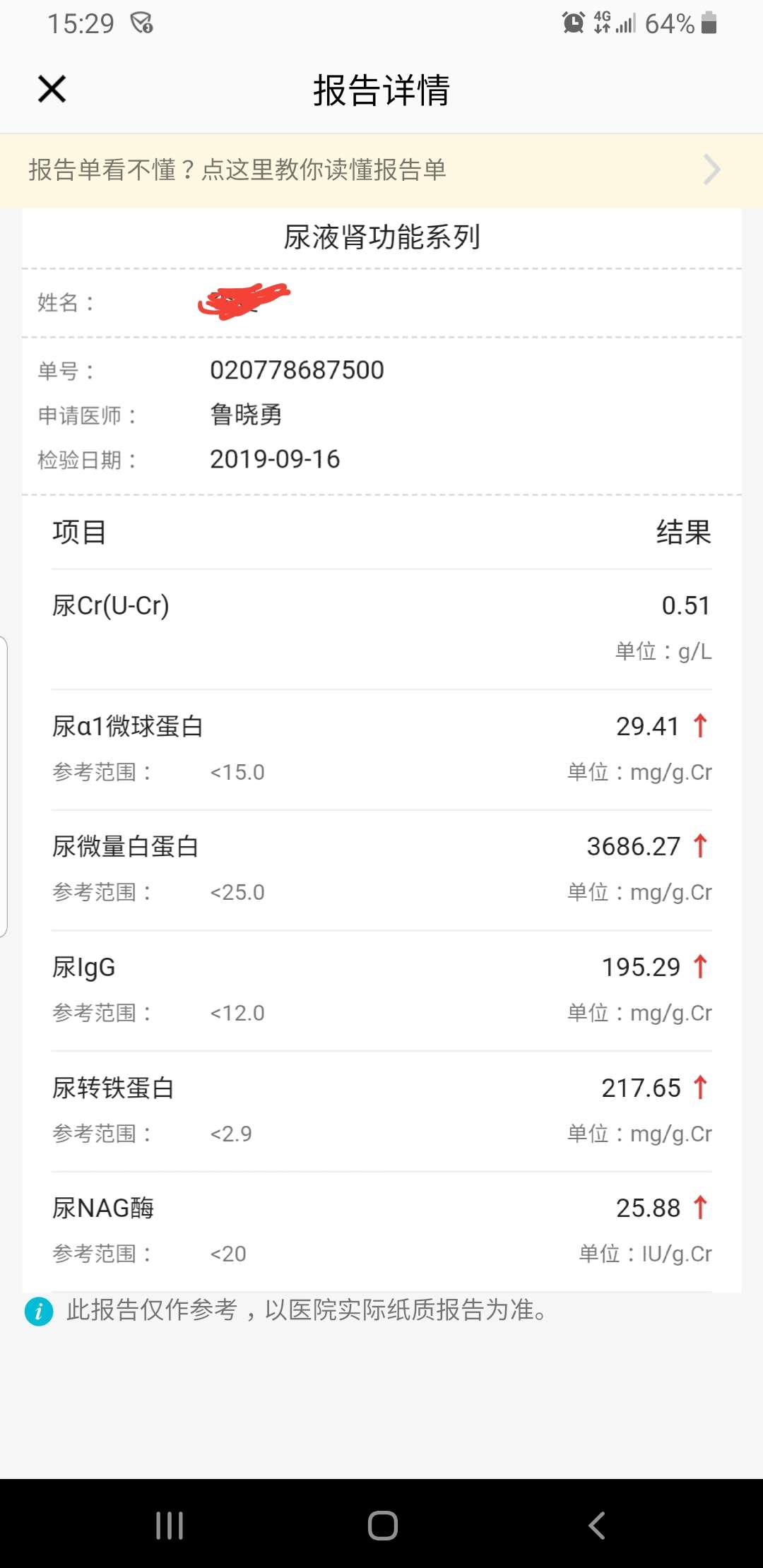Tap the red arrow next to 尿转铁蛋白 value
Screen dimensions: 763x1568
[699, 1088]
